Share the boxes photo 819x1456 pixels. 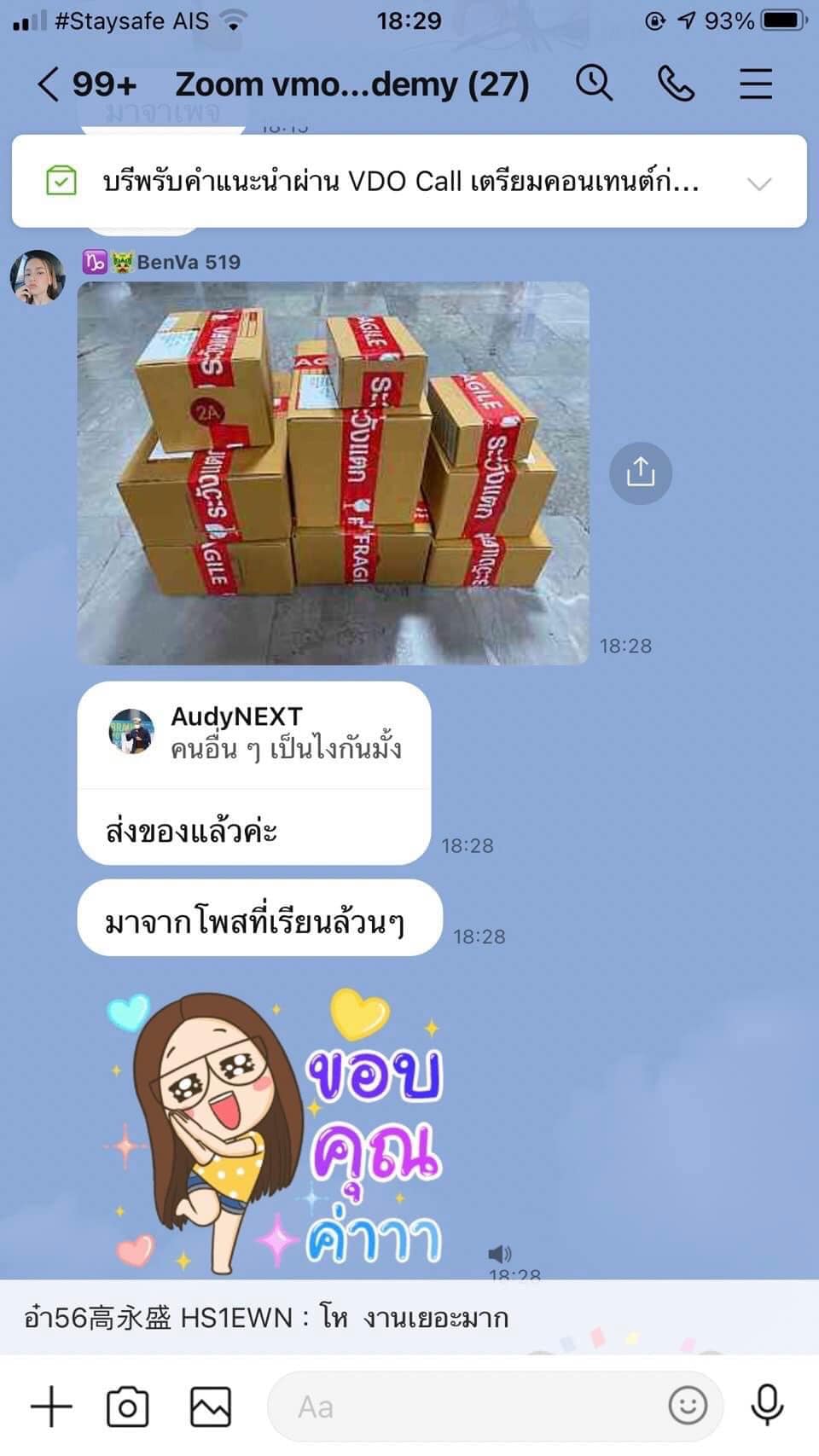click(641, 473)
